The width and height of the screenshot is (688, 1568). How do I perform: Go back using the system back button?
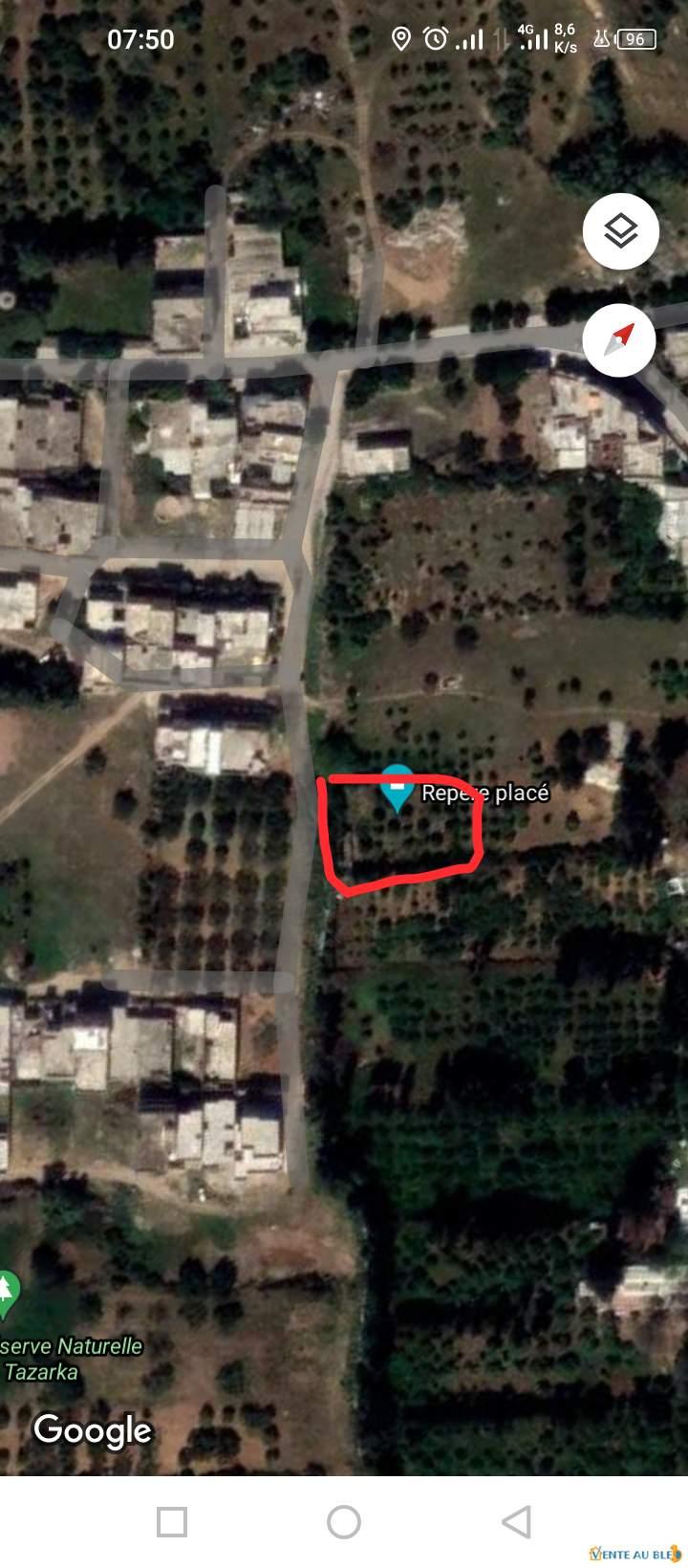tap(516, 1521)
